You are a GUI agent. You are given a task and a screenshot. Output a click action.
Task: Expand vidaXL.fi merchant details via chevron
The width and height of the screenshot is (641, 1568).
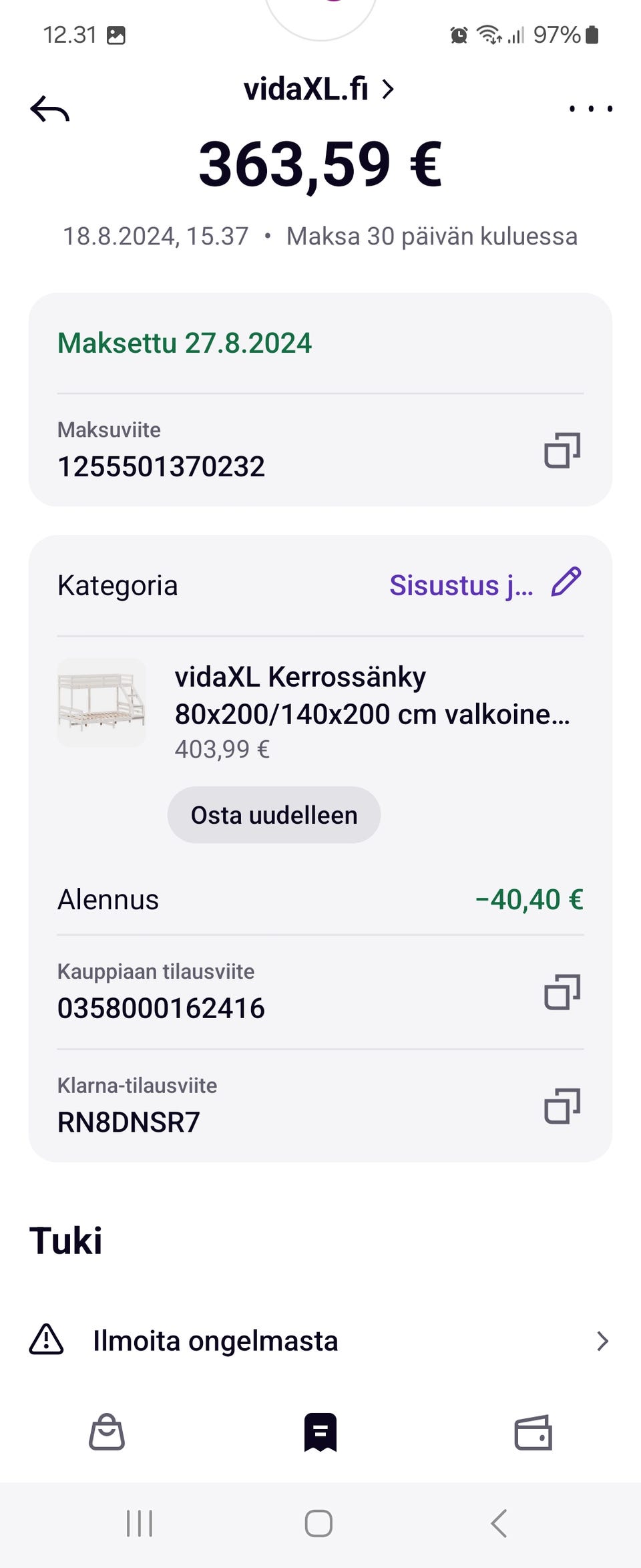coord(387,89)
